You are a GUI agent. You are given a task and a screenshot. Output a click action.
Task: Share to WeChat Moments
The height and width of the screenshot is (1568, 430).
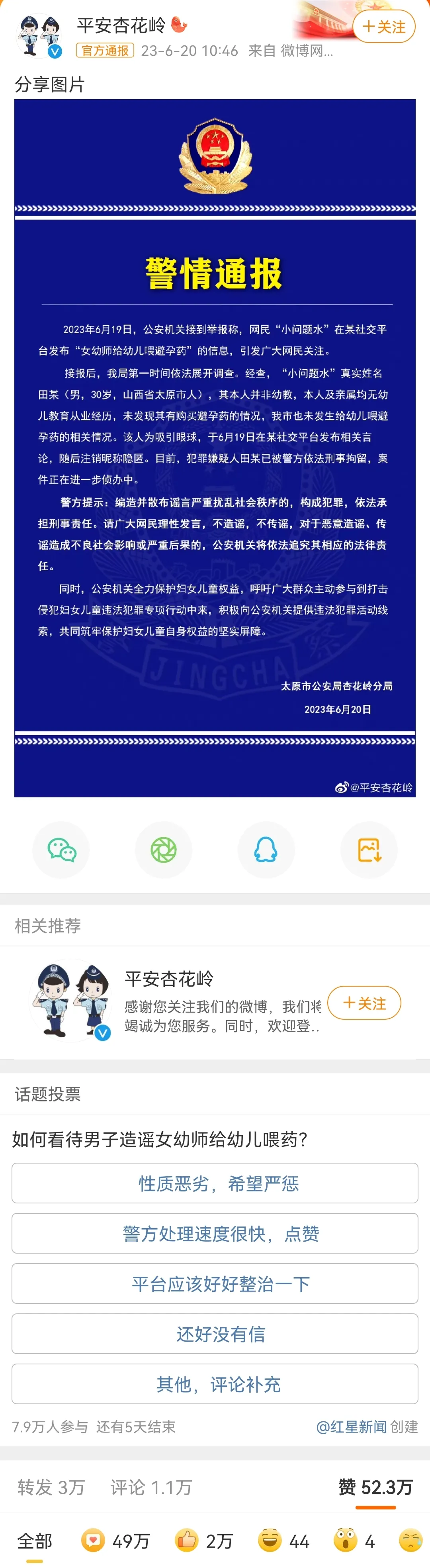point(164,850)
